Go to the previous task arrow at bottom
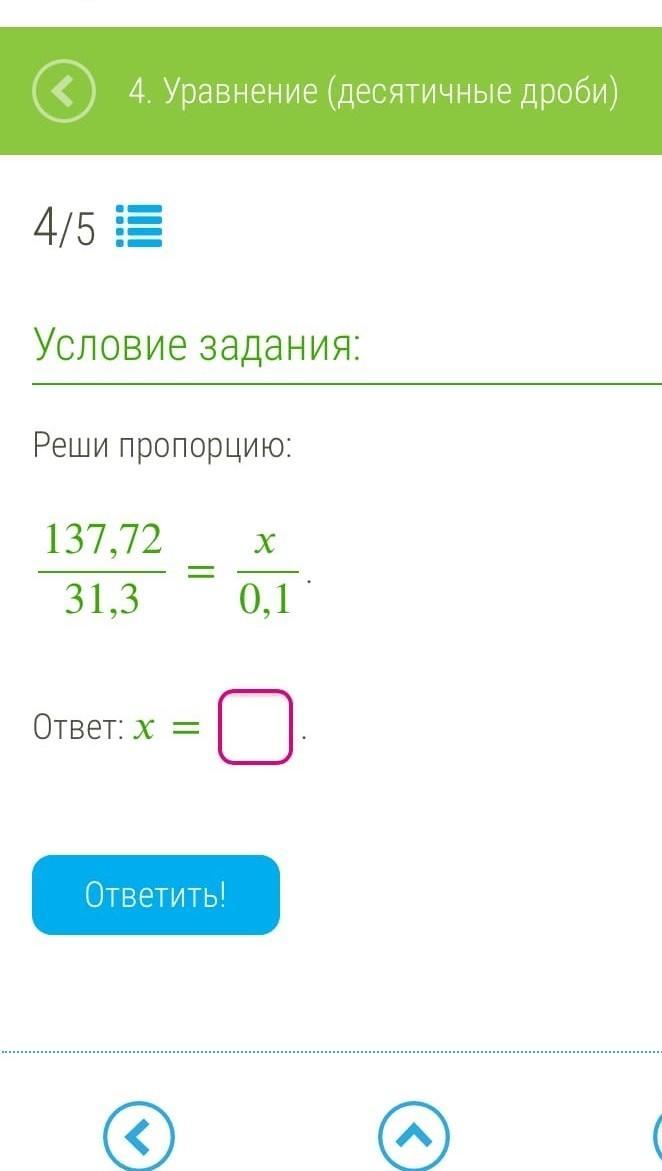 [x=139, y=1137]
